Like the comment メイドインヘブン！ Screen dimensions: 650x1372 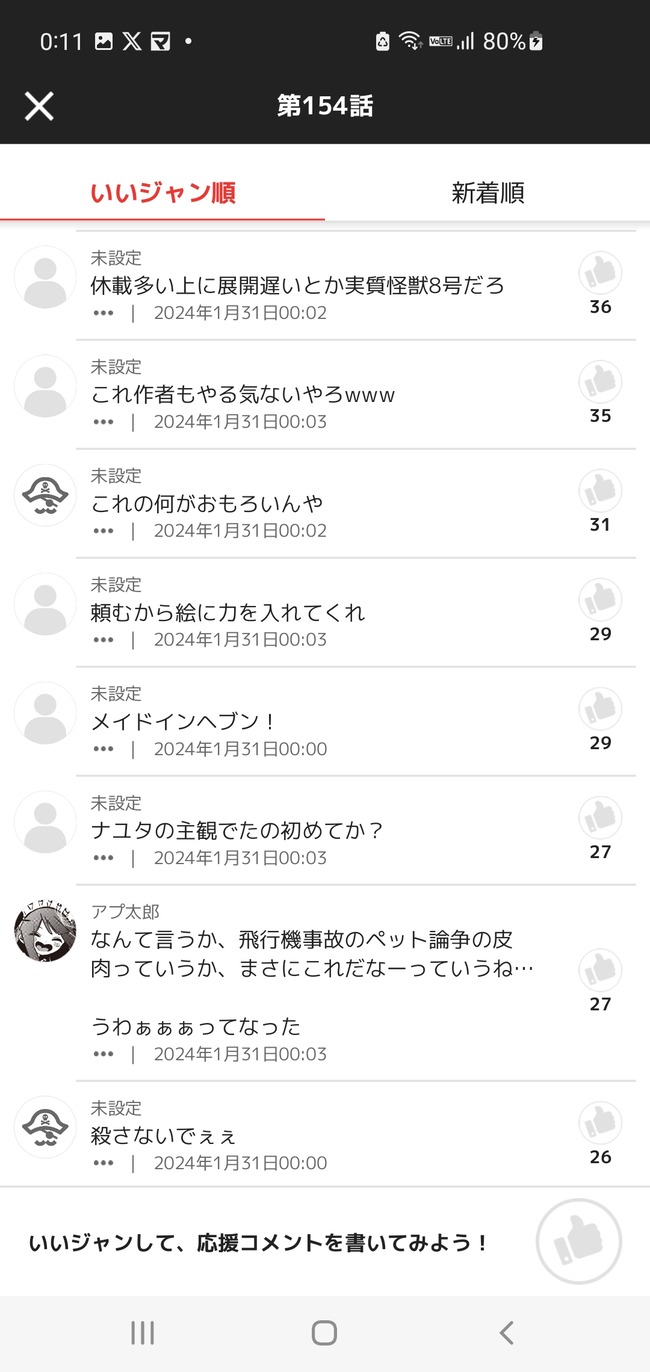(600, 709)
